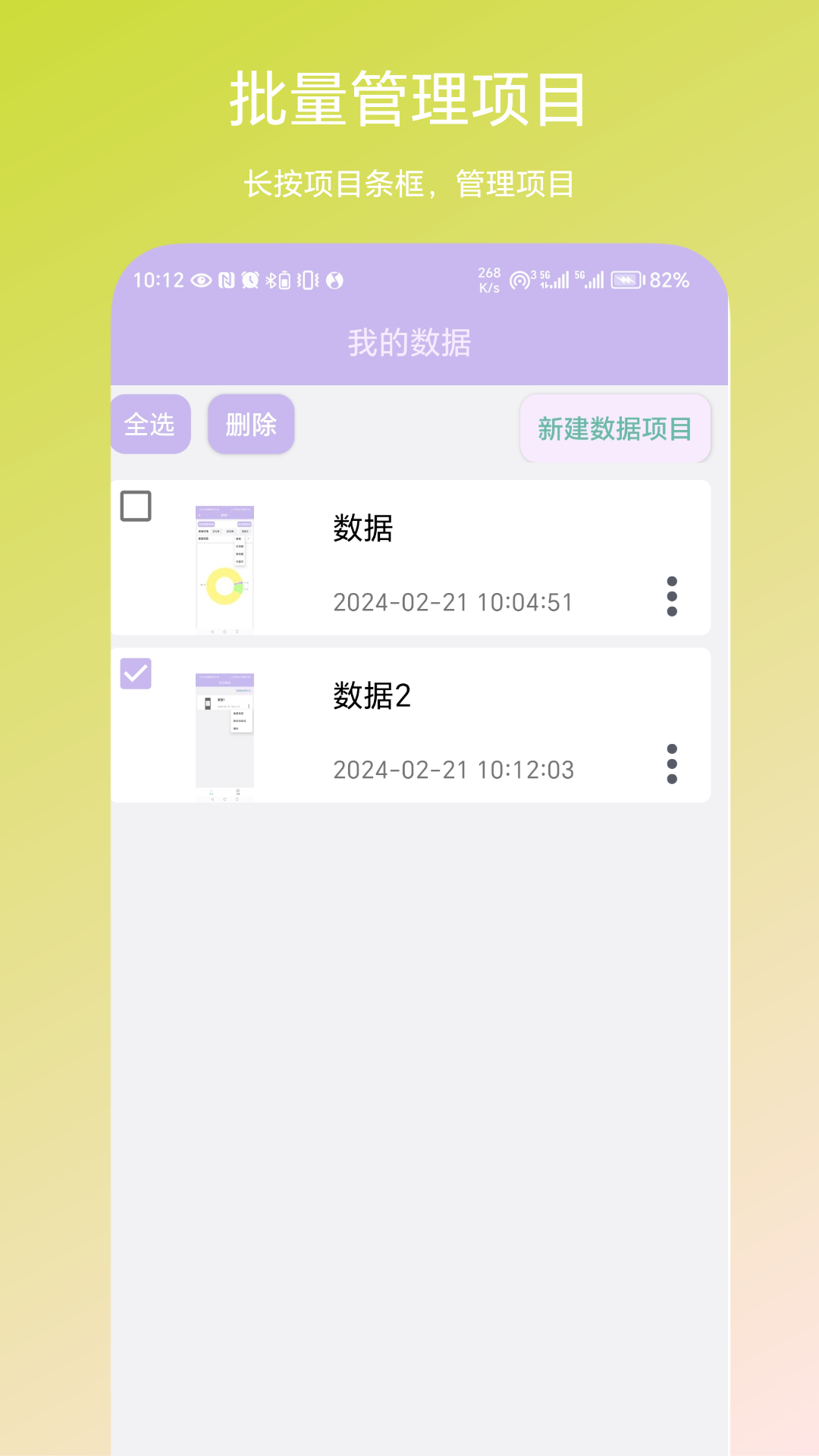Click the hotspot status icon
The image size is (819, 1456).
(520, 281)
